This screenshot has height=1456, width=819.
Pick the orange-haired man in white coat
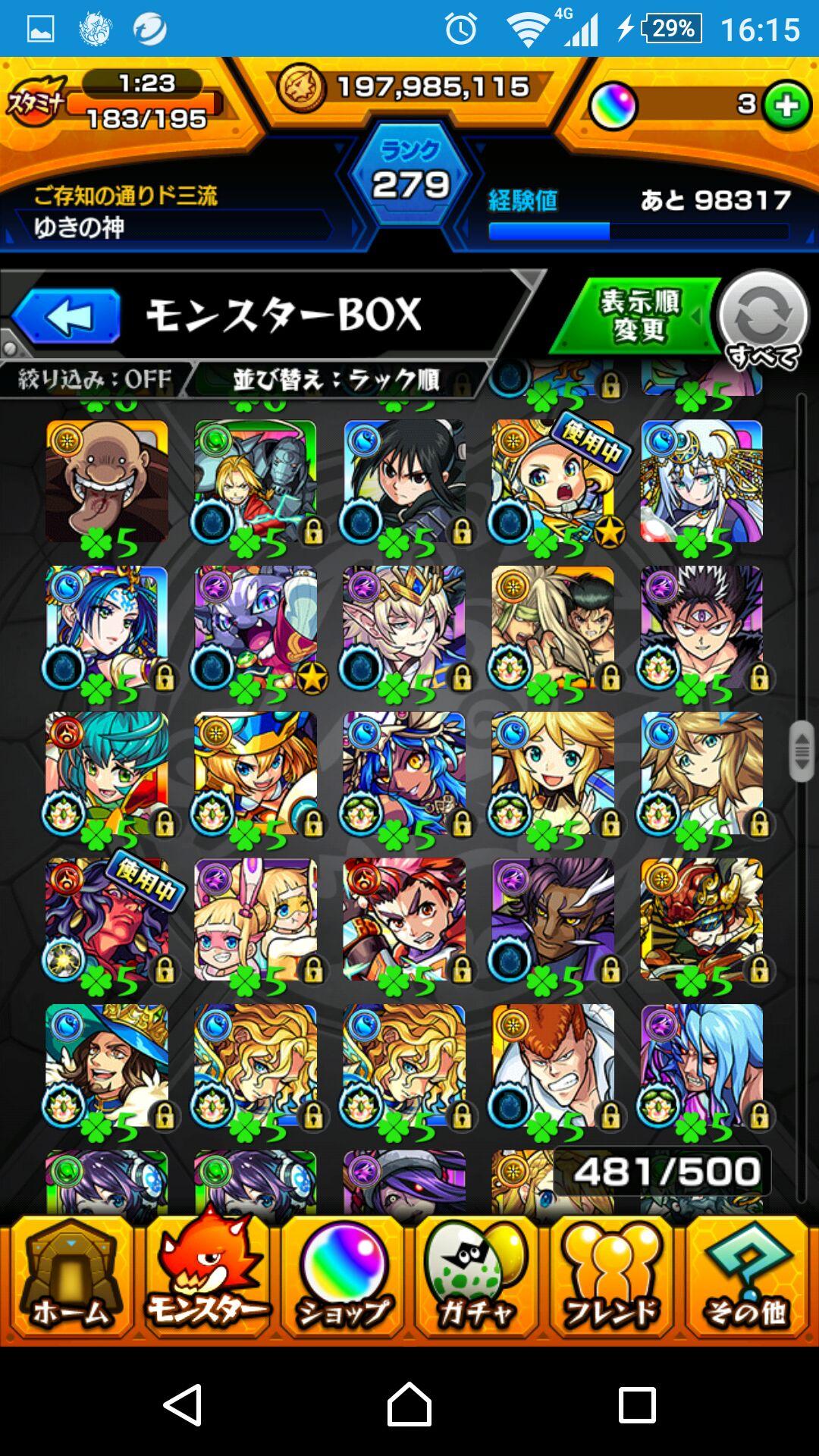point(553,1065)
